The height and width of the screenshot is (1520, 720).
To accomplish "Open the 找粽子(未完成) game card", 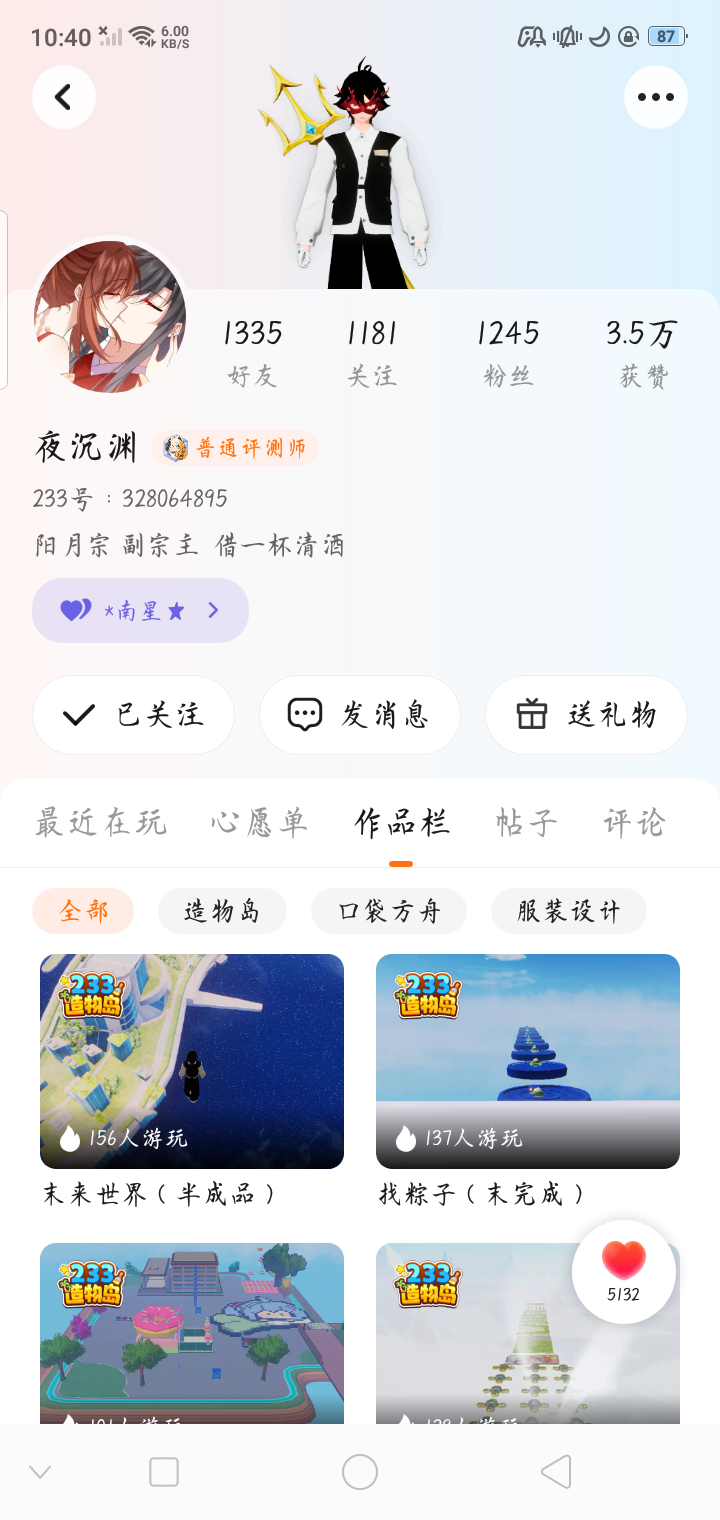I will 528,1061.
